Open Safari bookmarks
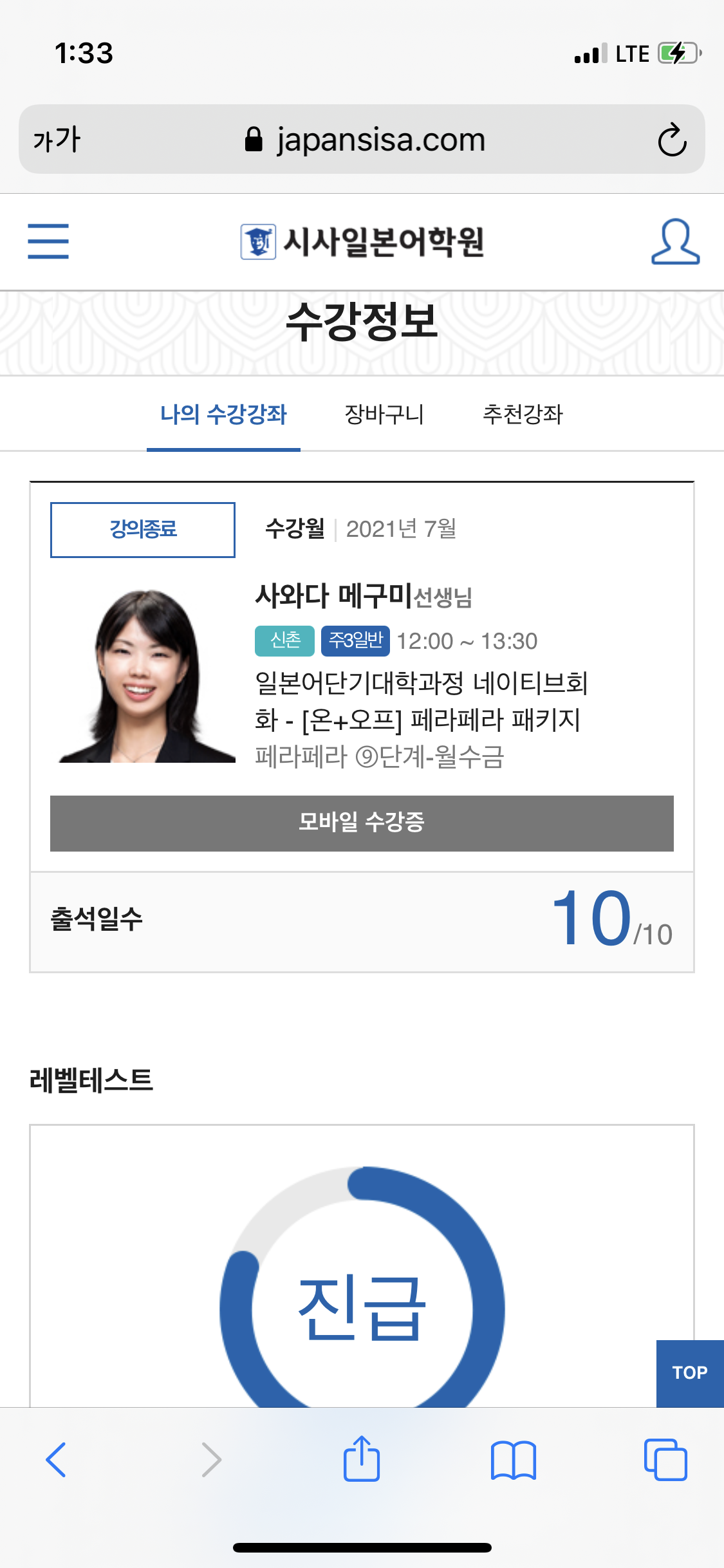 pos(513,1459)
